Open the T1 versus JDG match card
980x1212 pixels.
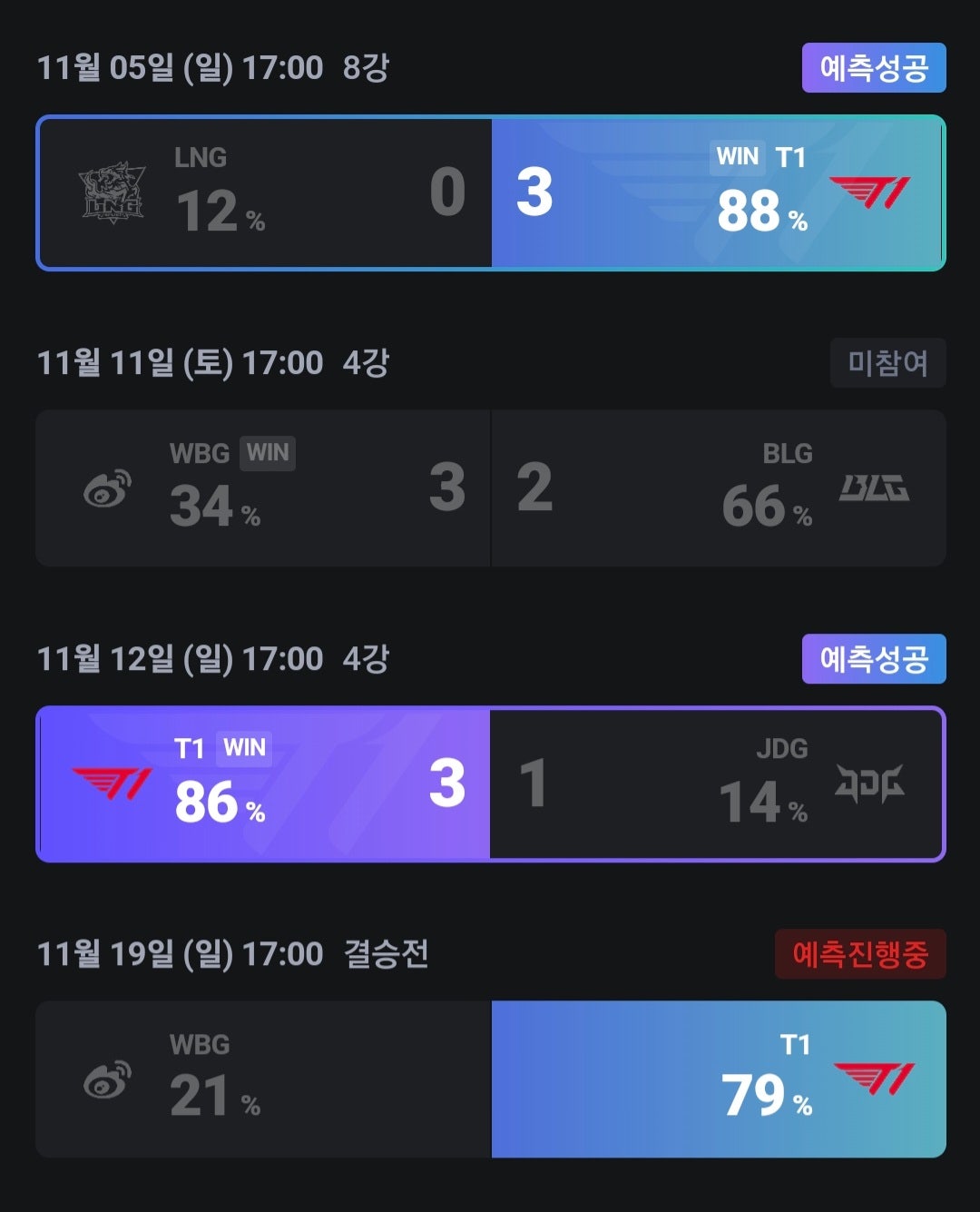coord(490,783)
